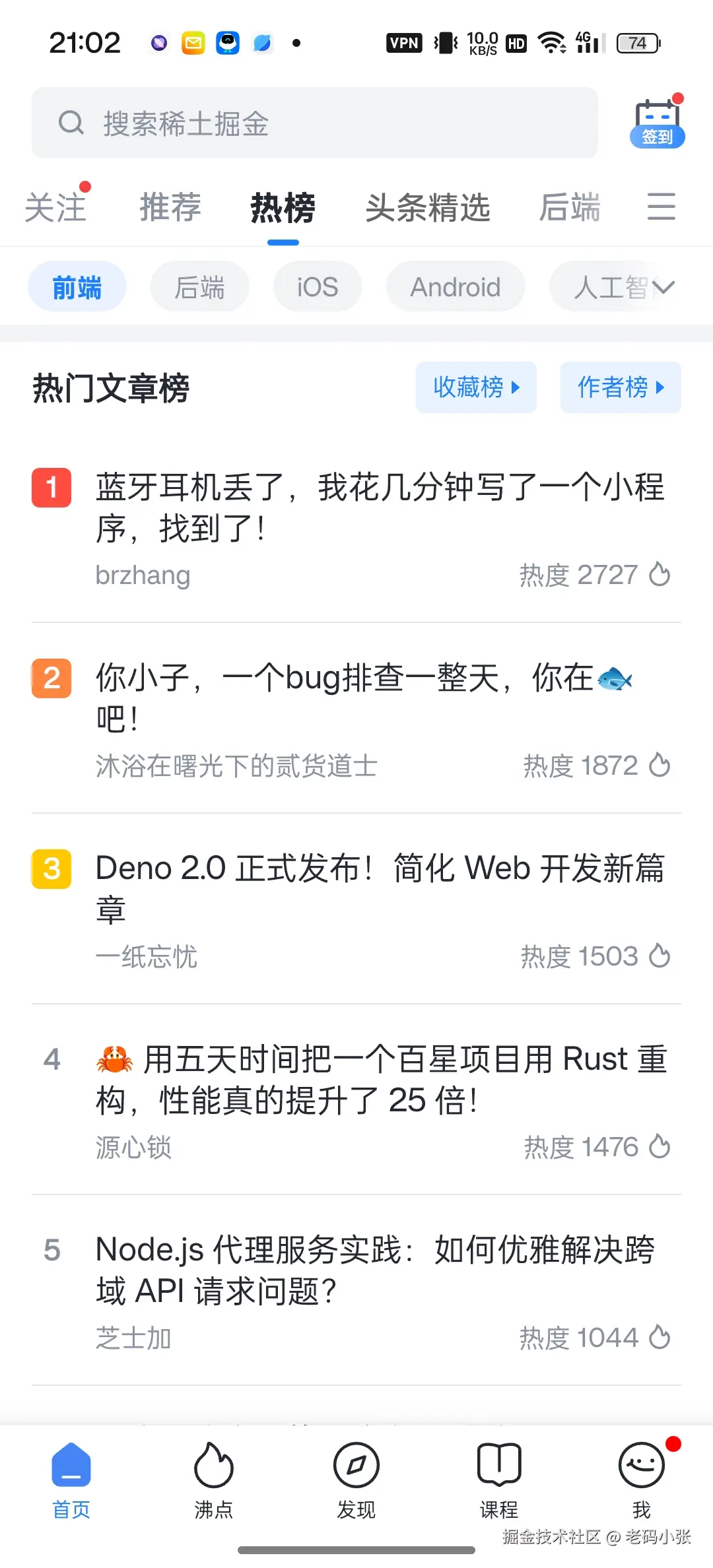Open the 作者榜 author ranking arrow

pyautogui.click(x=620, y=387)
